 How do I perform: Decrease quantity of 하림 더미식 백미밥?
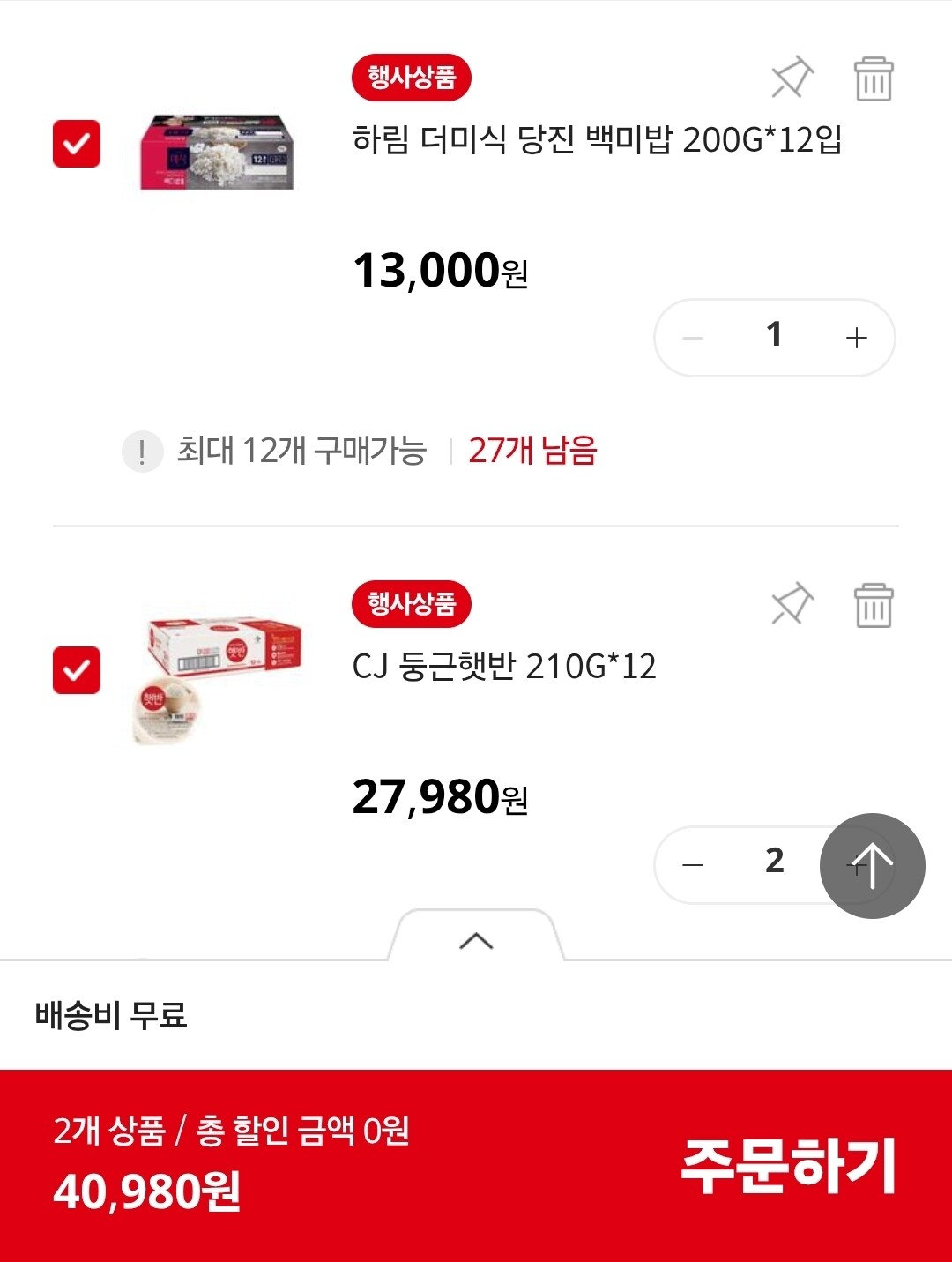coord(693,338)
